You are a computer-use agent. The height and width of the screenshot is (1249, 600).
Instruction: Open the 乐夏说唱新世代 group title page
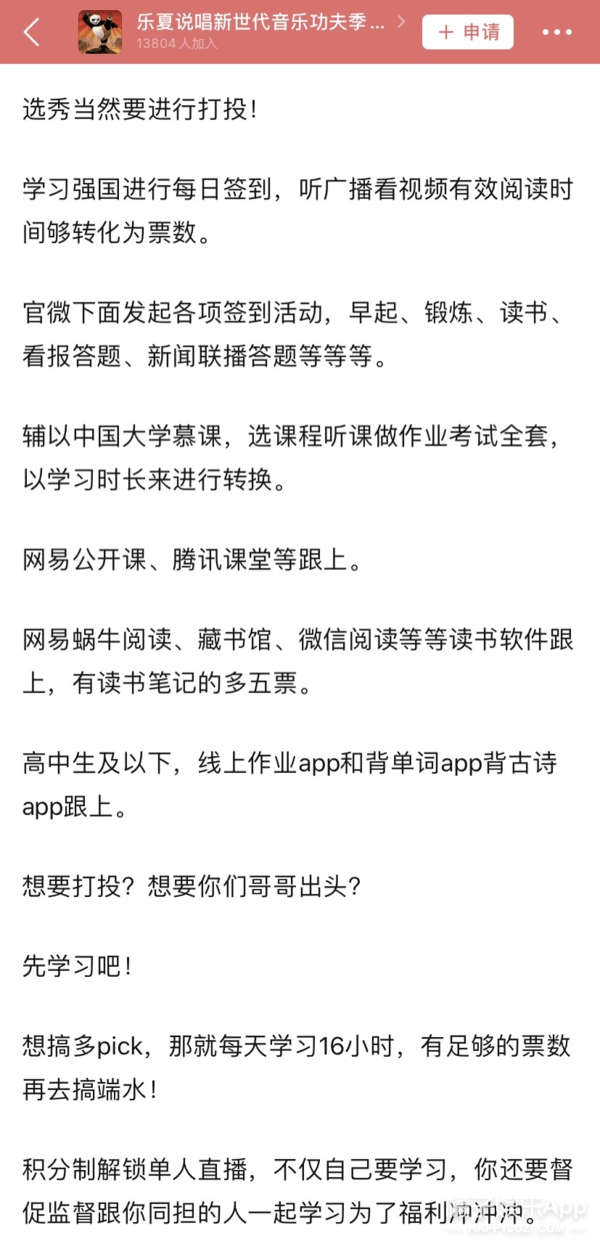pyautogui.click(x=260, y=22)
